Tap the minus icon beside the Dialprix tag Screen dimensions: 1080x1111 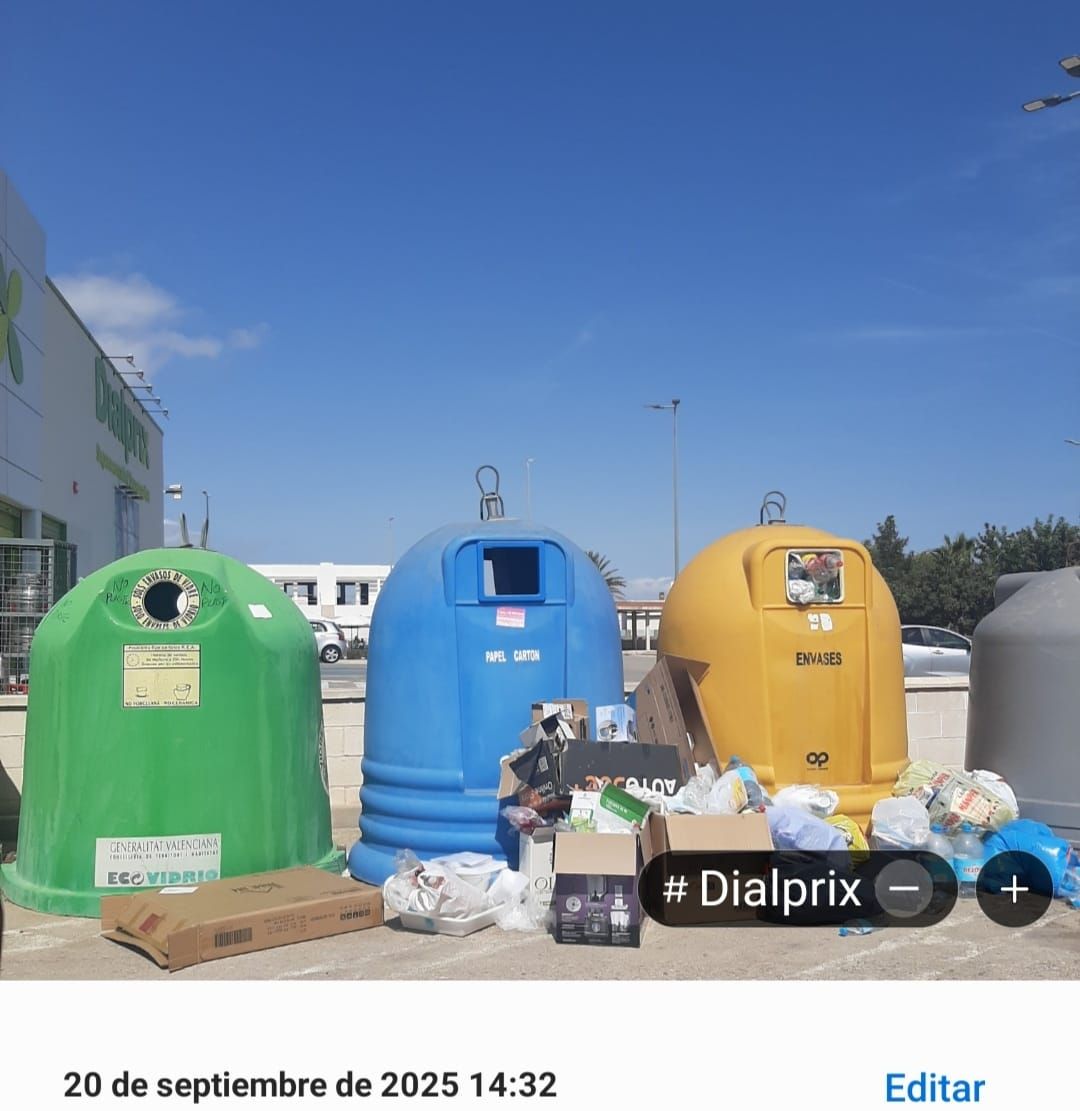point(902,888)
